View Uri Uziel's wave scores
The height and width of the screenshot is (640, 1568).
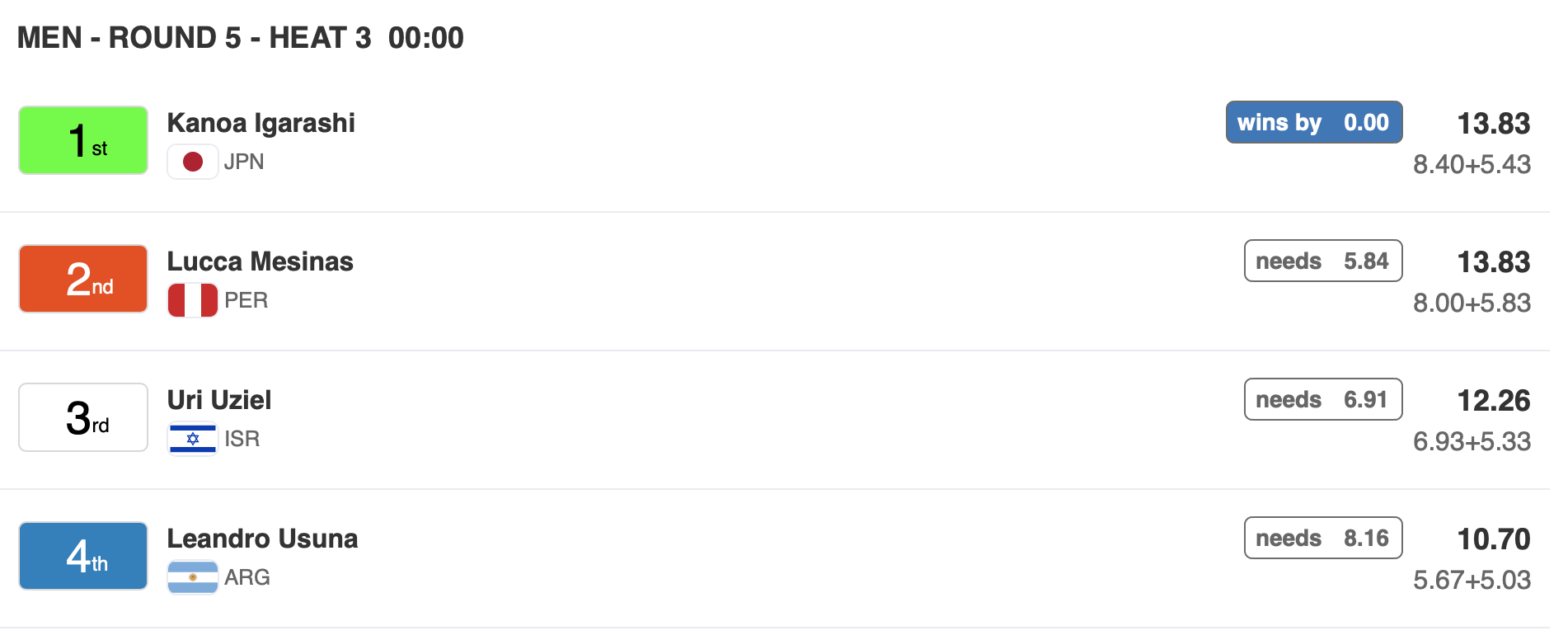(x=1472, y=441)
